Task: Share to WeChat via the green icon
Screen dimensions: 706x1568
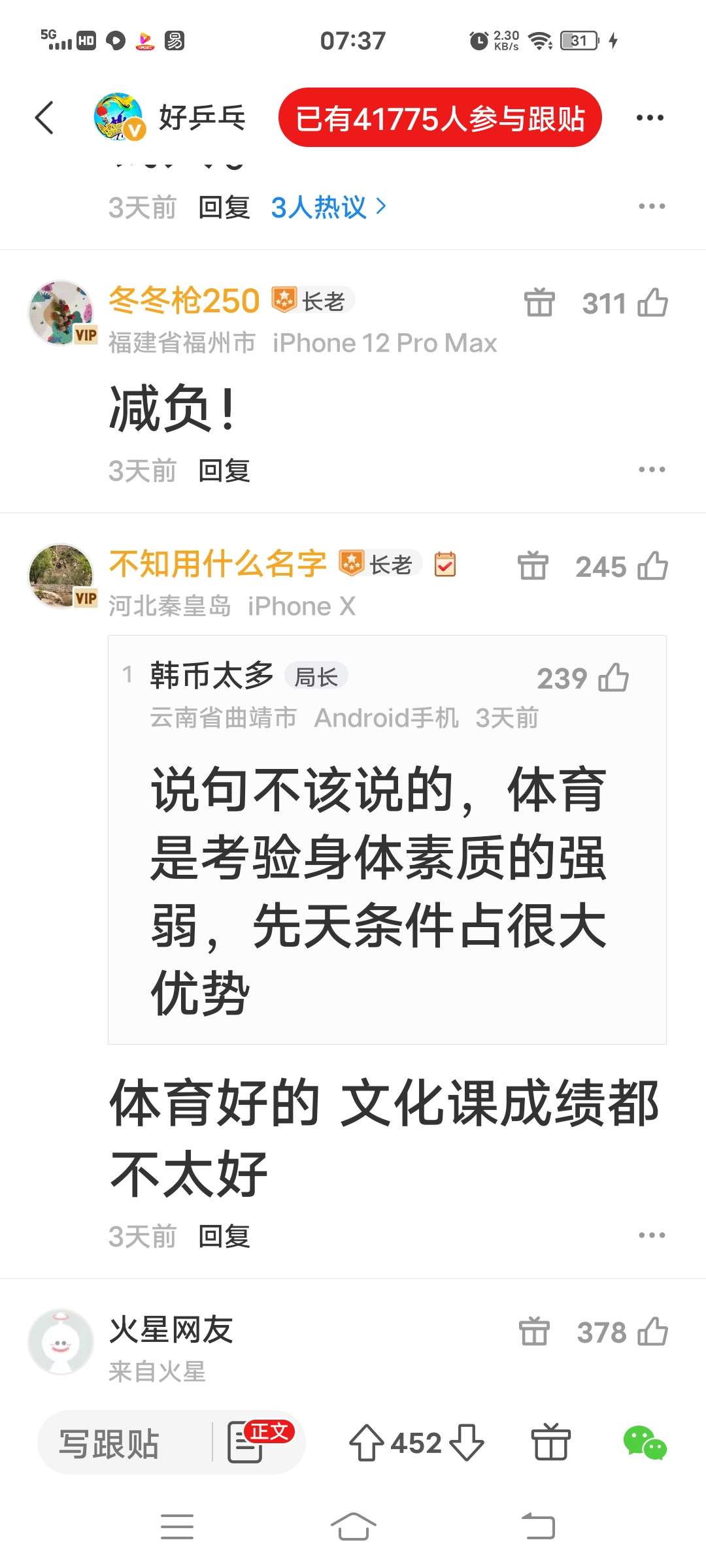Action: (x=645, y=1443)
